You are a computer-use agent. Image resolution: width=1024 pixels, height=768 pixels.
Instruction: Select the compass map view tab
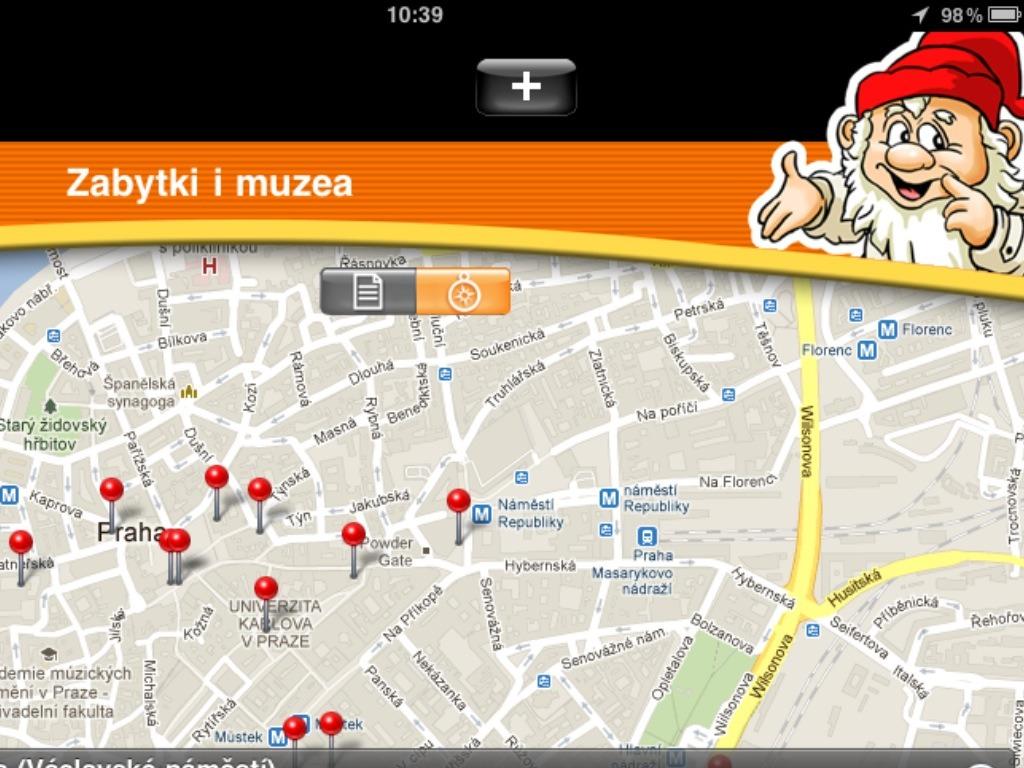click(463, 292)
